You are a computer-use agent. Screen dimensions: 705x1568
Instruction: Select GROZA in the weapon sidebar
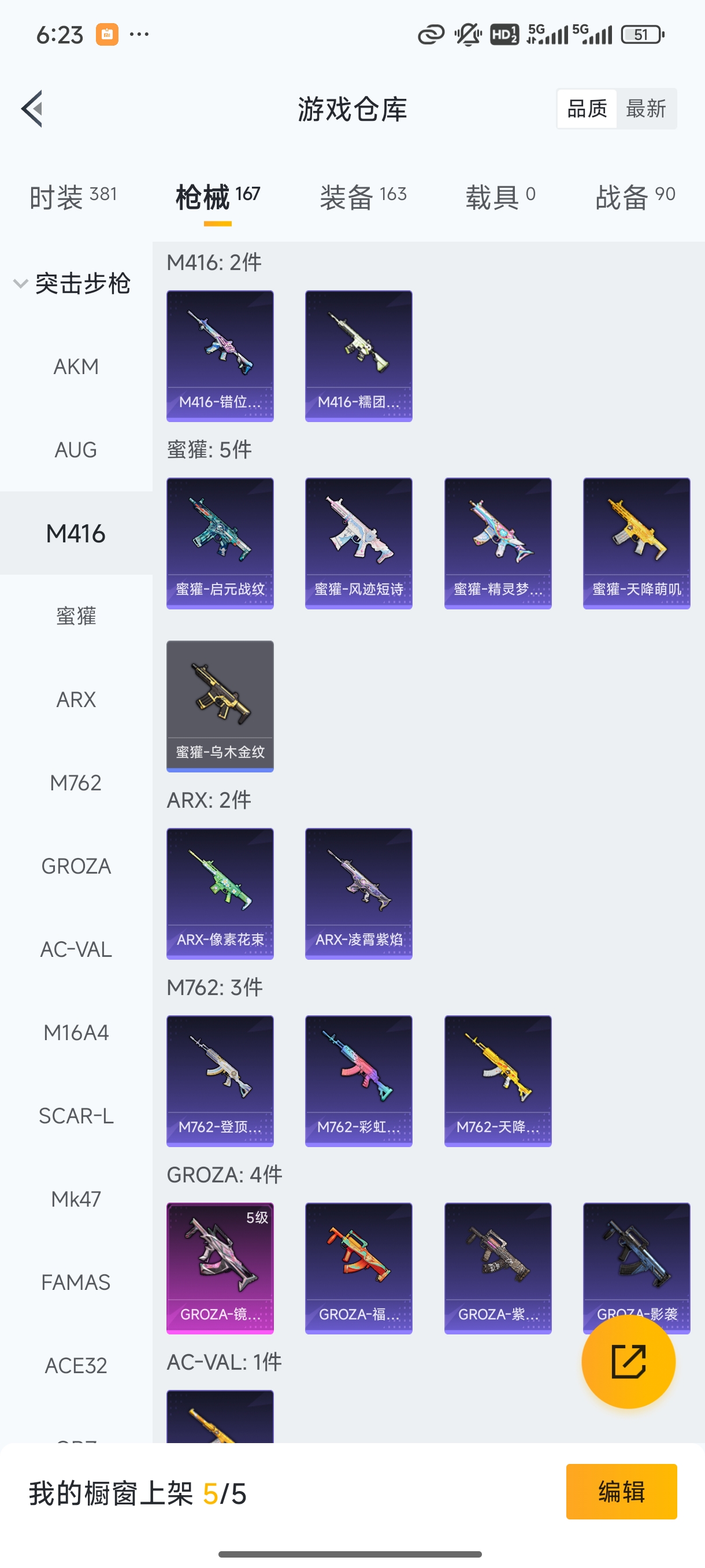tap(76, 866)
